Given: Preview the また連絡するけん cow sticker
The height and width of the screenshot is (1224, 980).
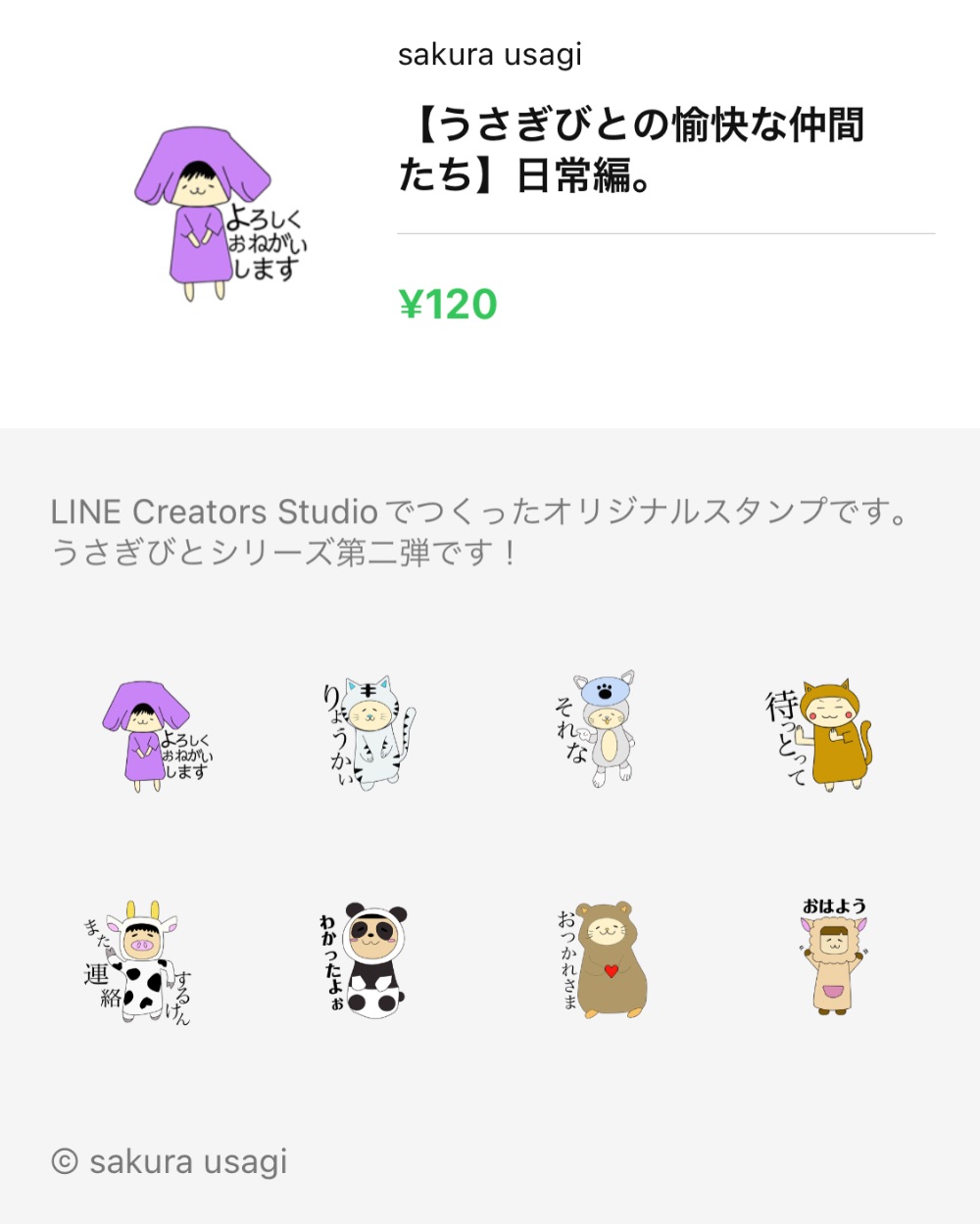Looking at the screenshot, I should [x=139, y=962].
